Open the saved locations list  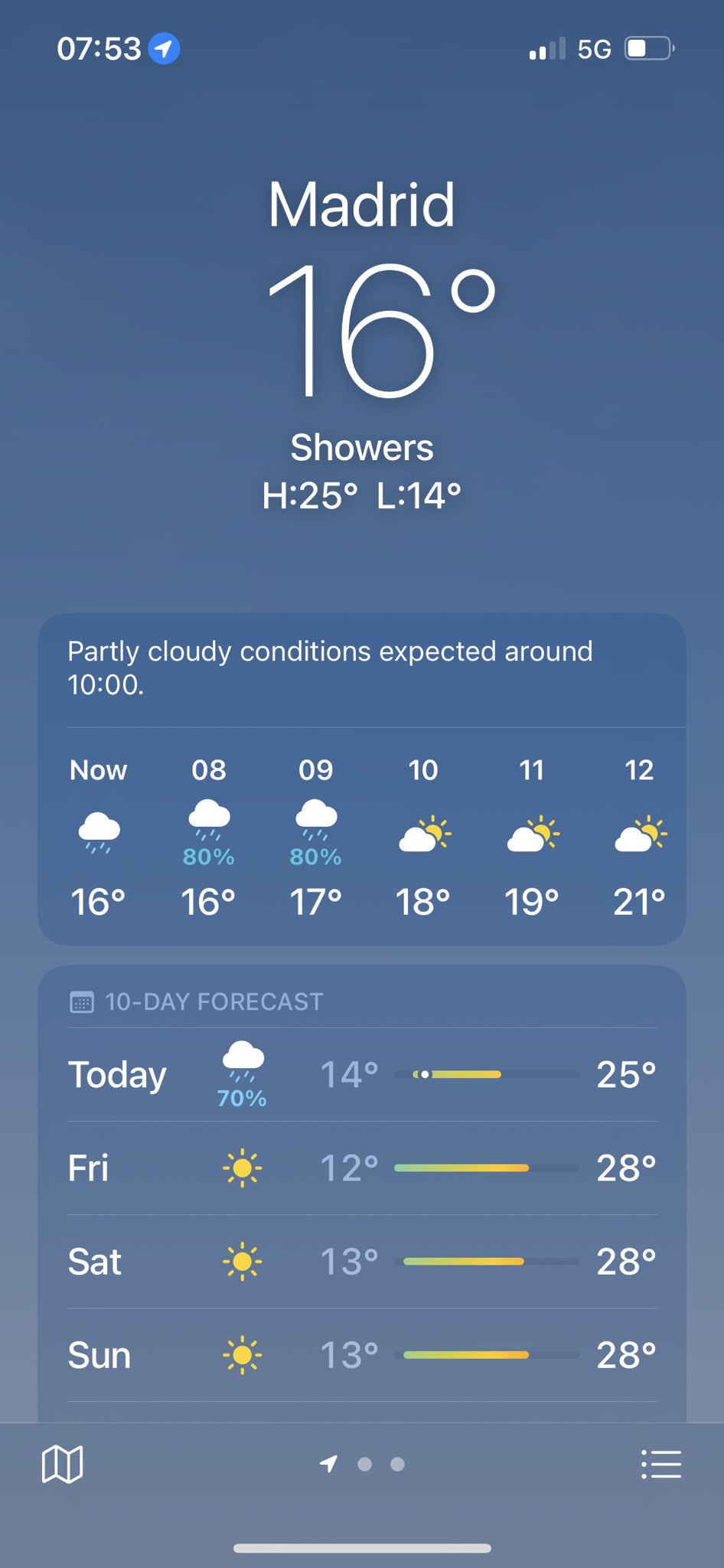pyautogui.click(x=660, y=1465)
